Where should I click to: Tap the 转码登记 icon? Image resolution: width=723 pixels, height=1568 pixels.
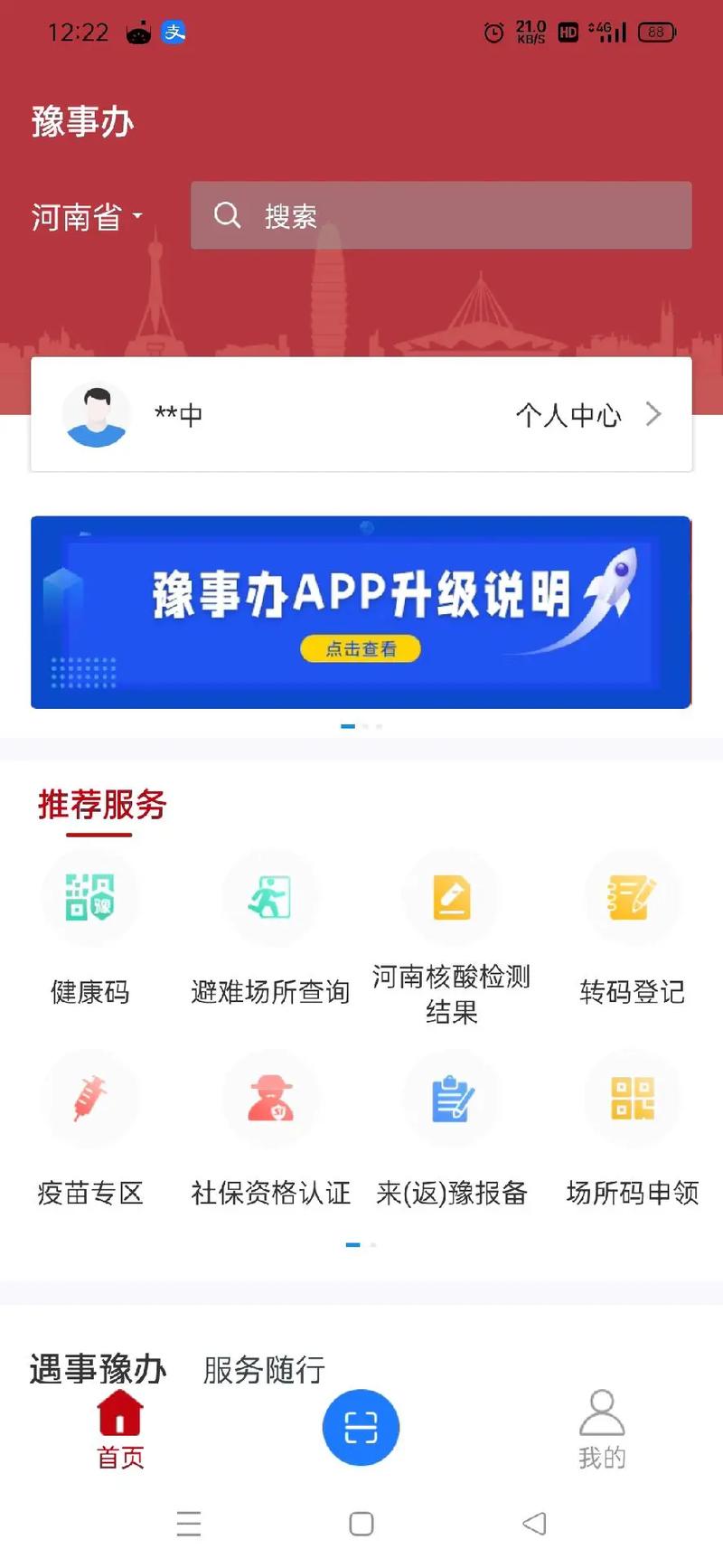click(633, 897)
